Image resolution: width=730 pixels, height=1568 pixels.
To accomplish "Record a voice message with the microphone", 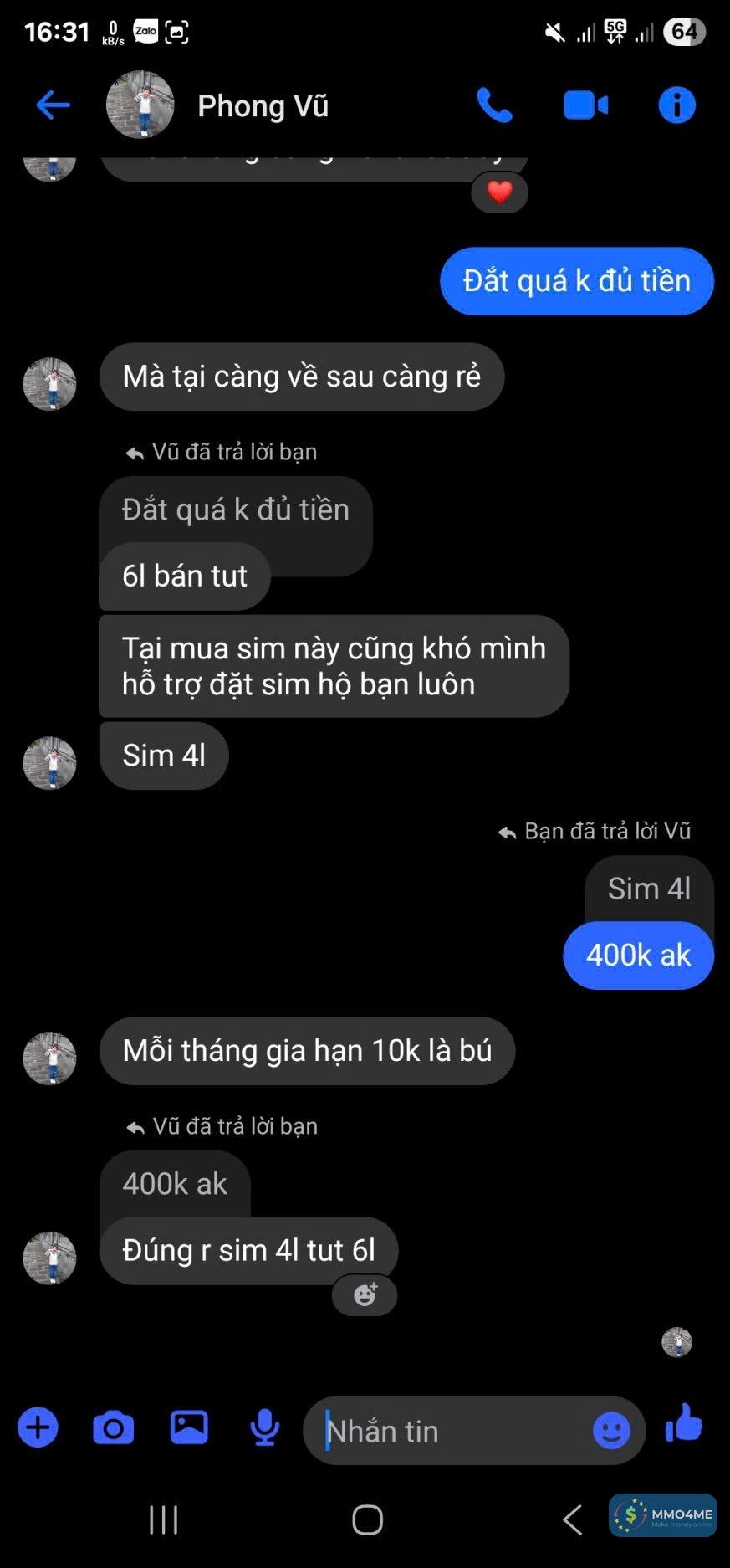I will click(265, 1428).
